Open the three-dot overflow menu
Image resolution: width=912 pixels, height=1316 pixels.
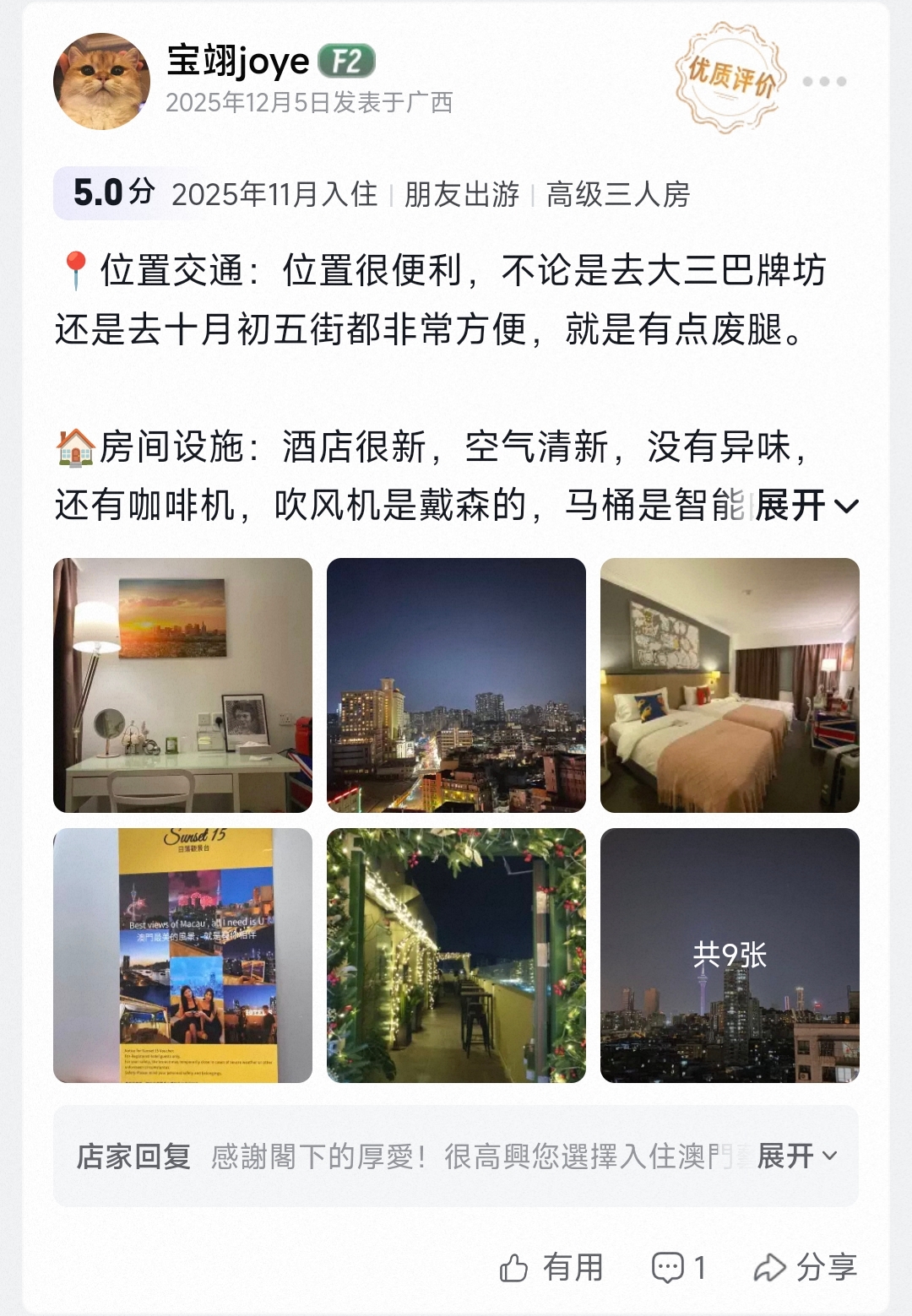(x=823, y=82)
